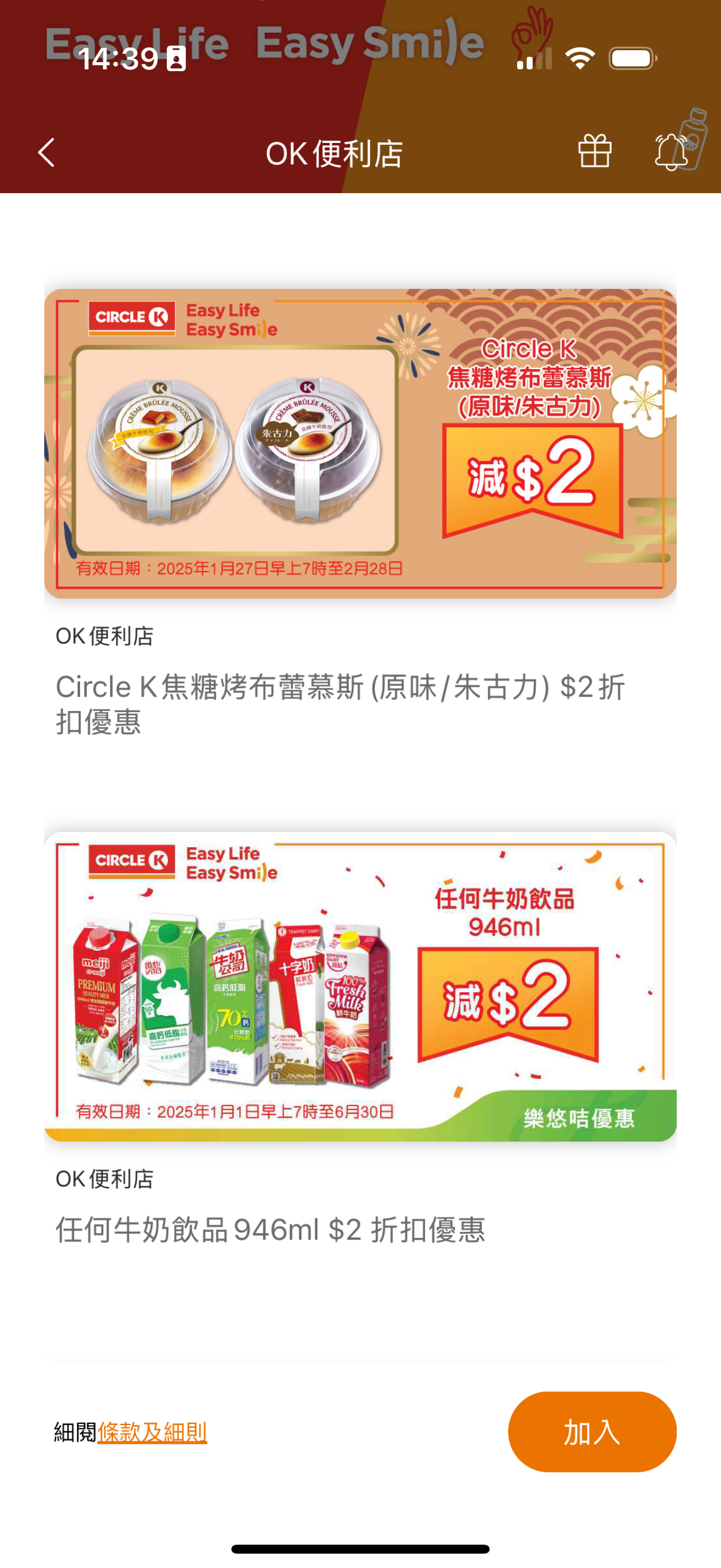Screen dimensions: 721x1568
Task: Open the 任何牛奶飲品 946ml $2 coupon
Action: [x=360, y=986]
